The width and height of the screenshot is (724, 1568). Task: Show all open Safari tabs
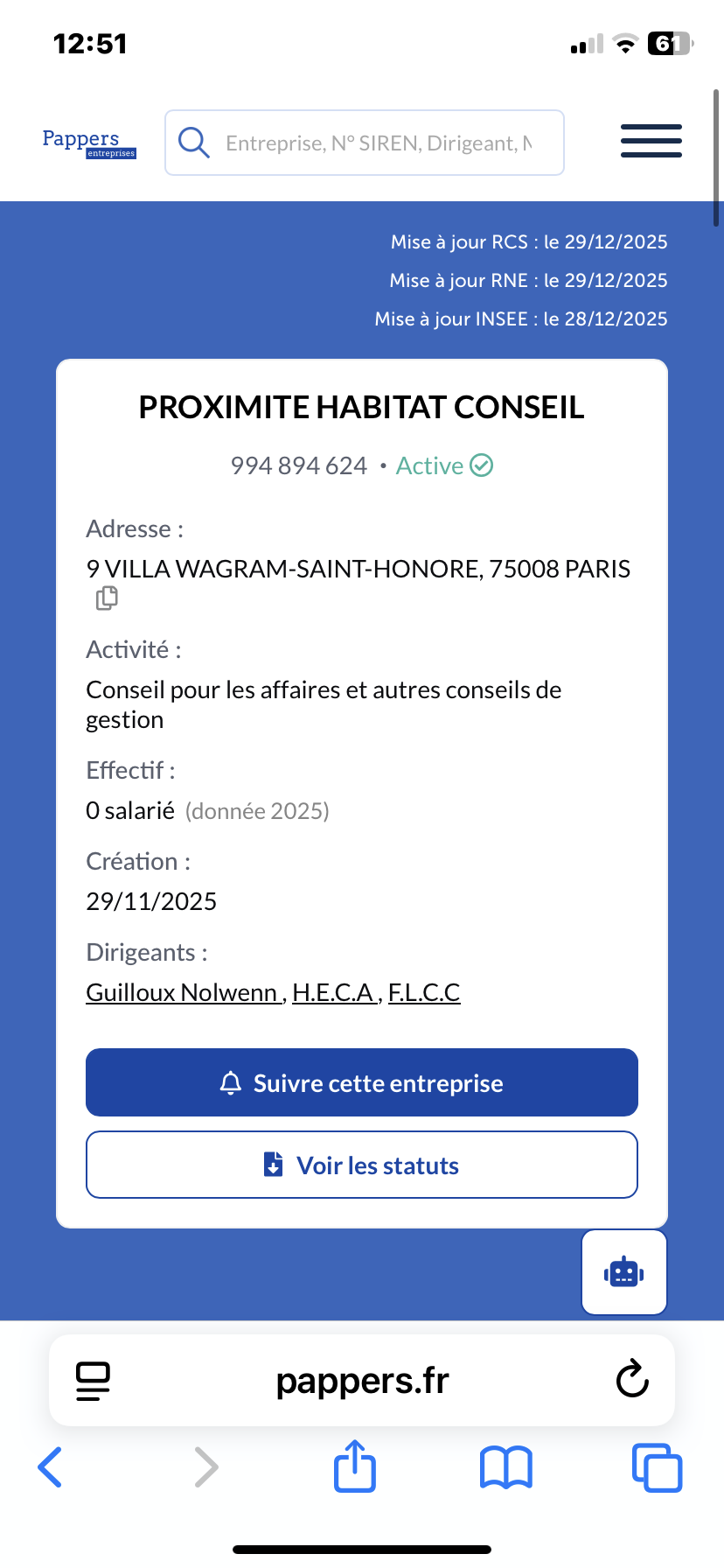coord(656,1467)
